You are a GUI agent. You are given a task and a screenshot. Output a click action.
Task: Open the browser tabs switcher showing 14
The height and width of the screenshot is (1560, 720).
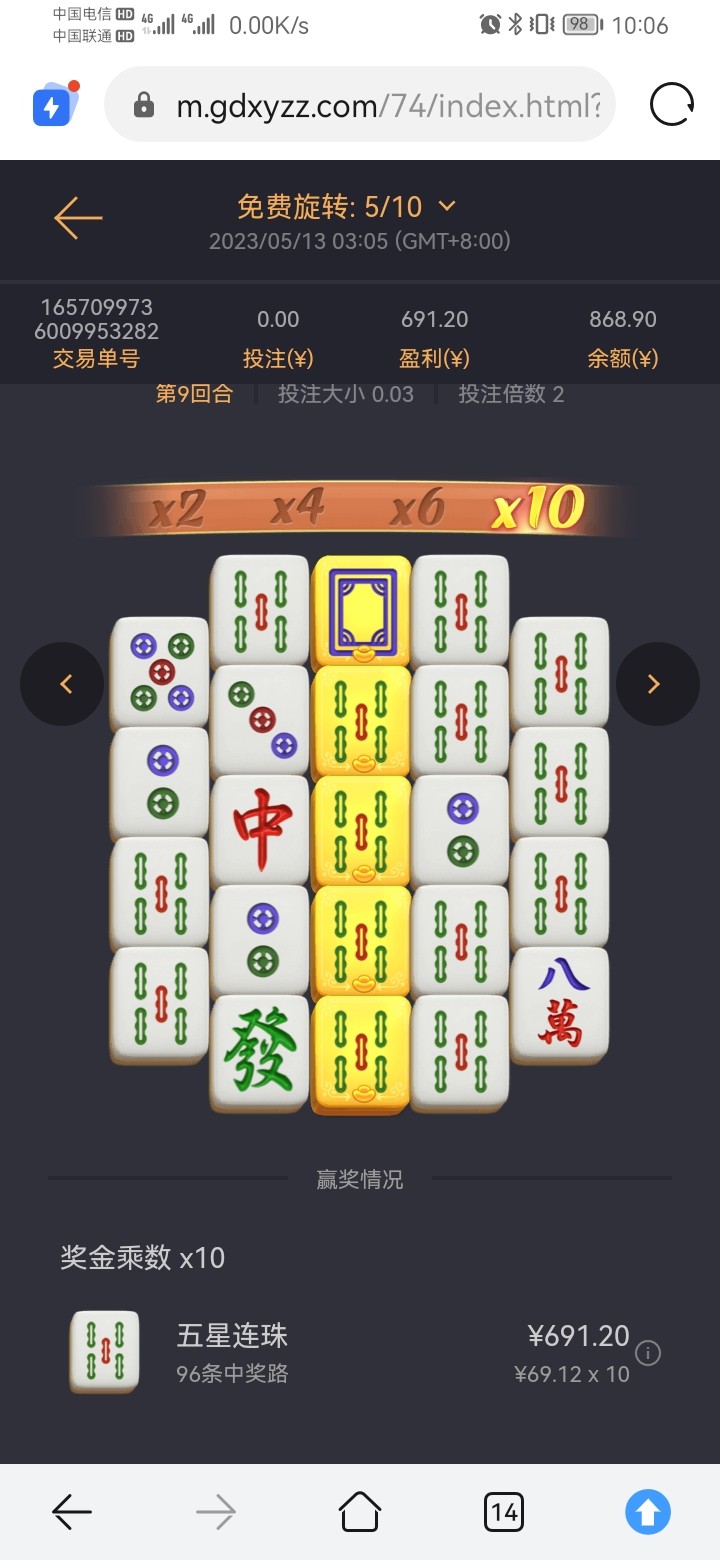503,1512
